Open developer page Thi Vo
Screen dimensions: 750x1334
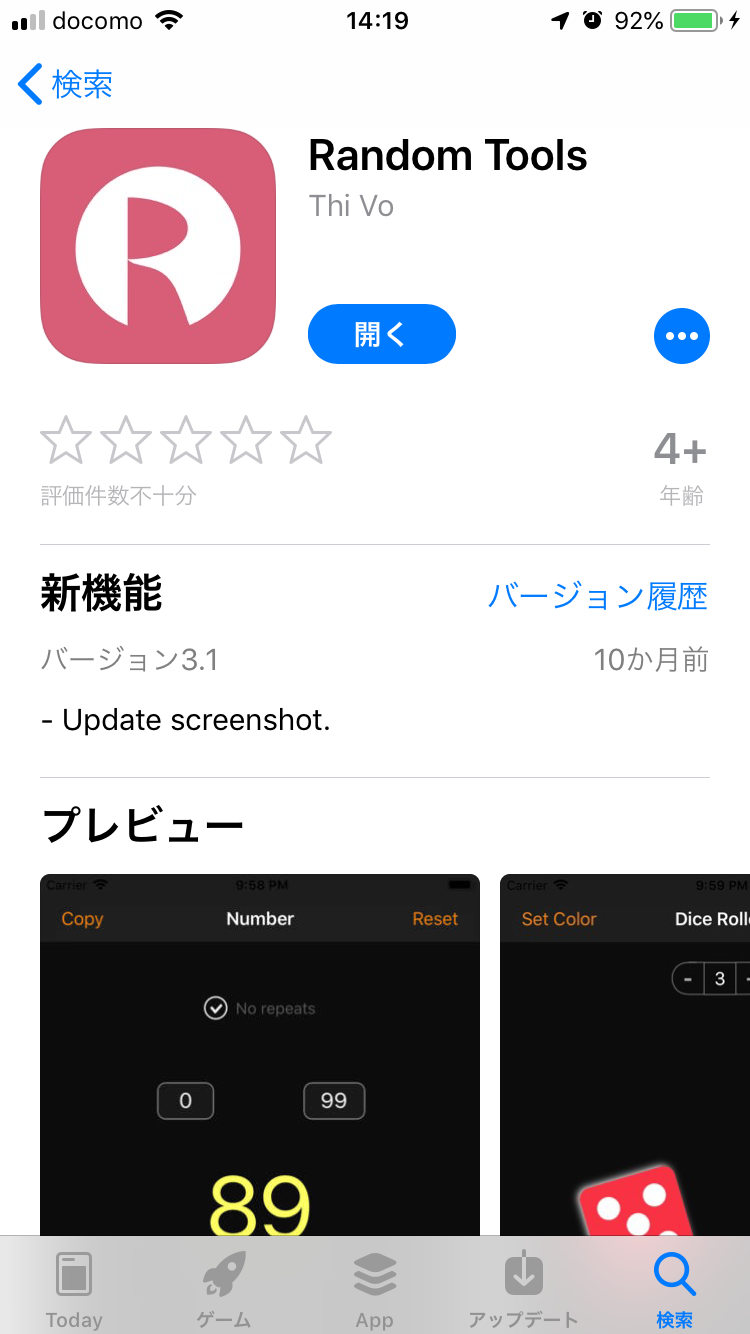(x=351, y=206)
